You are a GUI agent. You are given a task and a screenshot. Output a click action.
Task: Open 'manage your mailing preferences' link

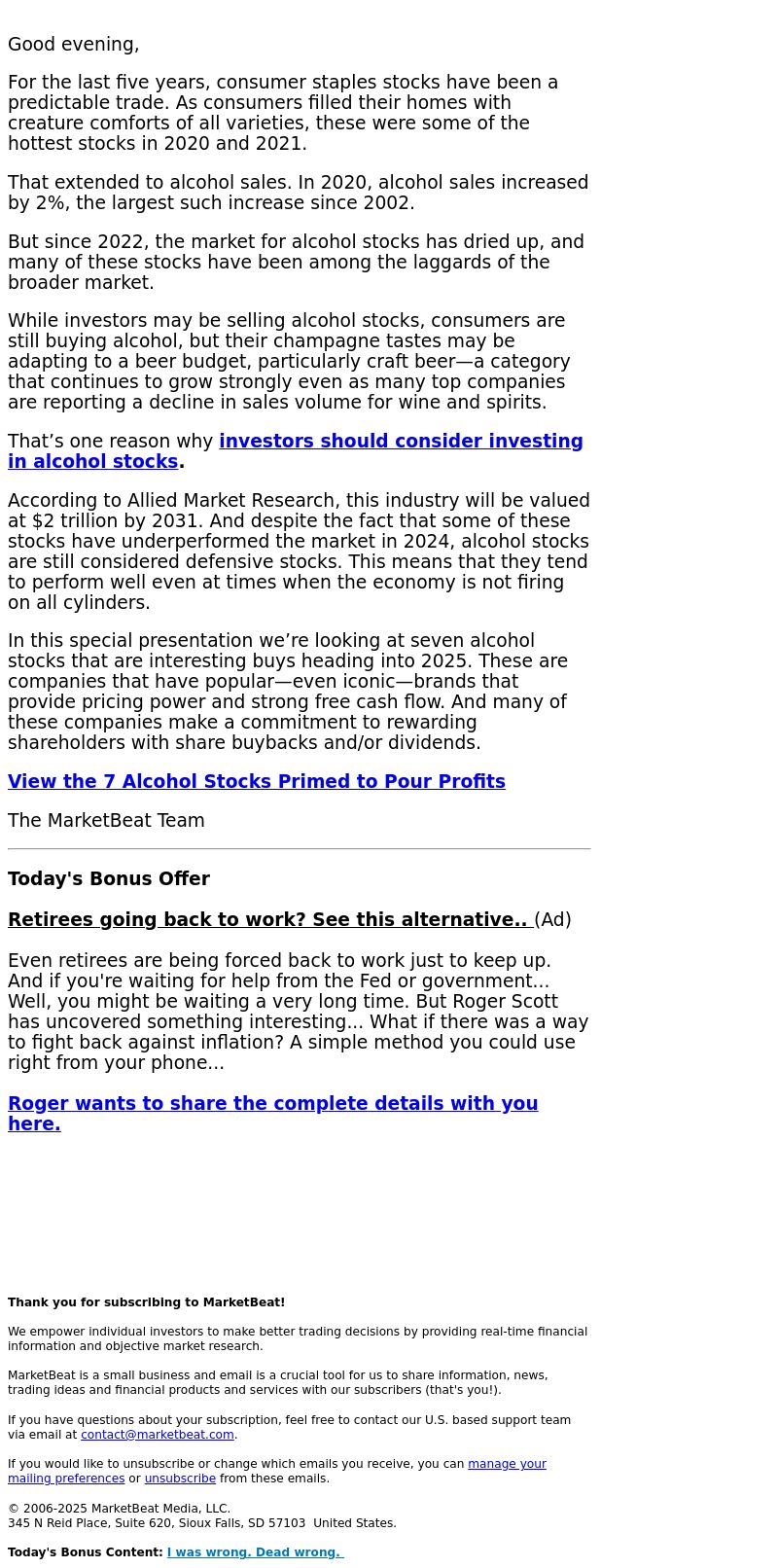tap(506, 1464)
